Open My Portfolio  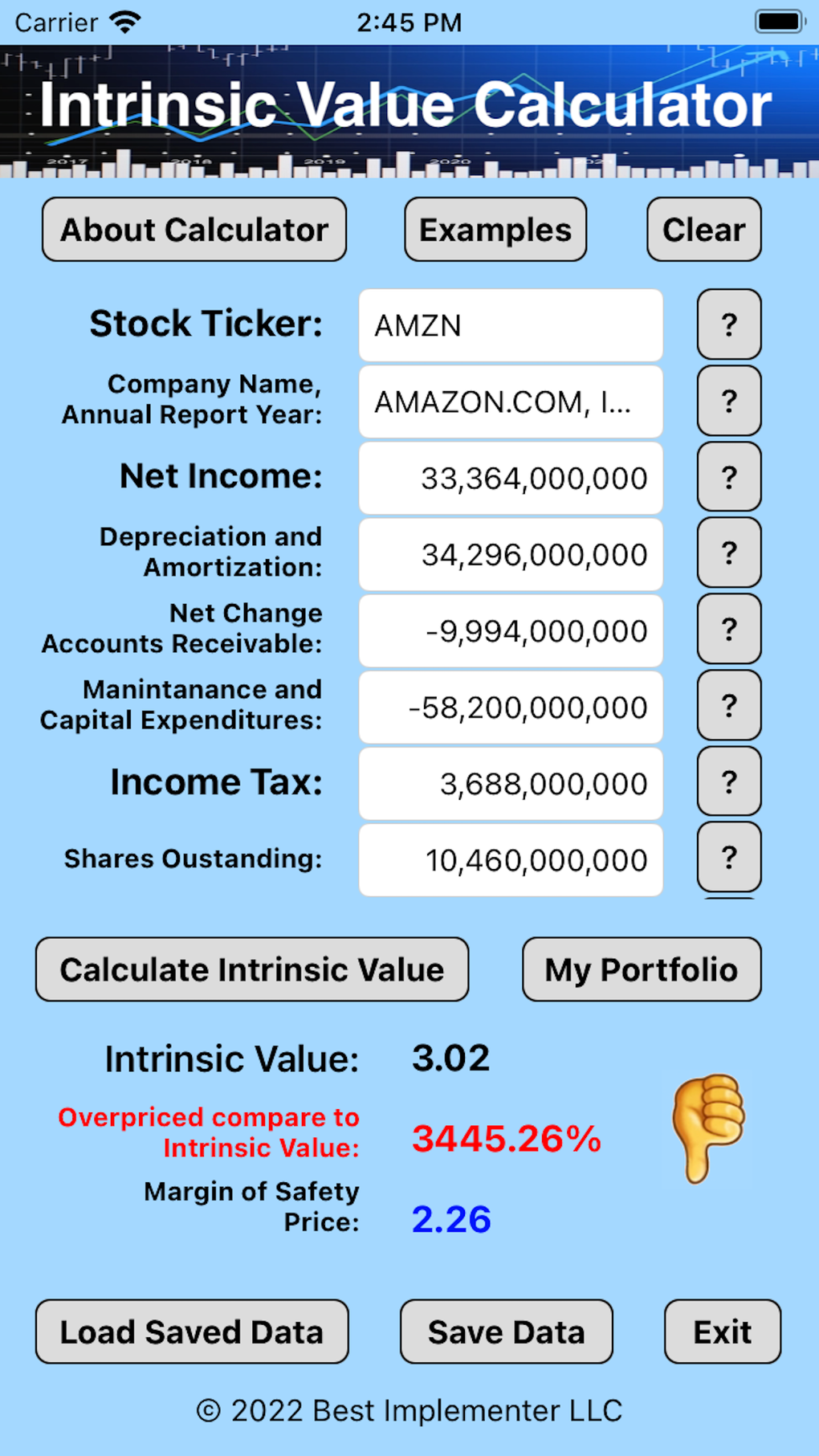[642, 969]
